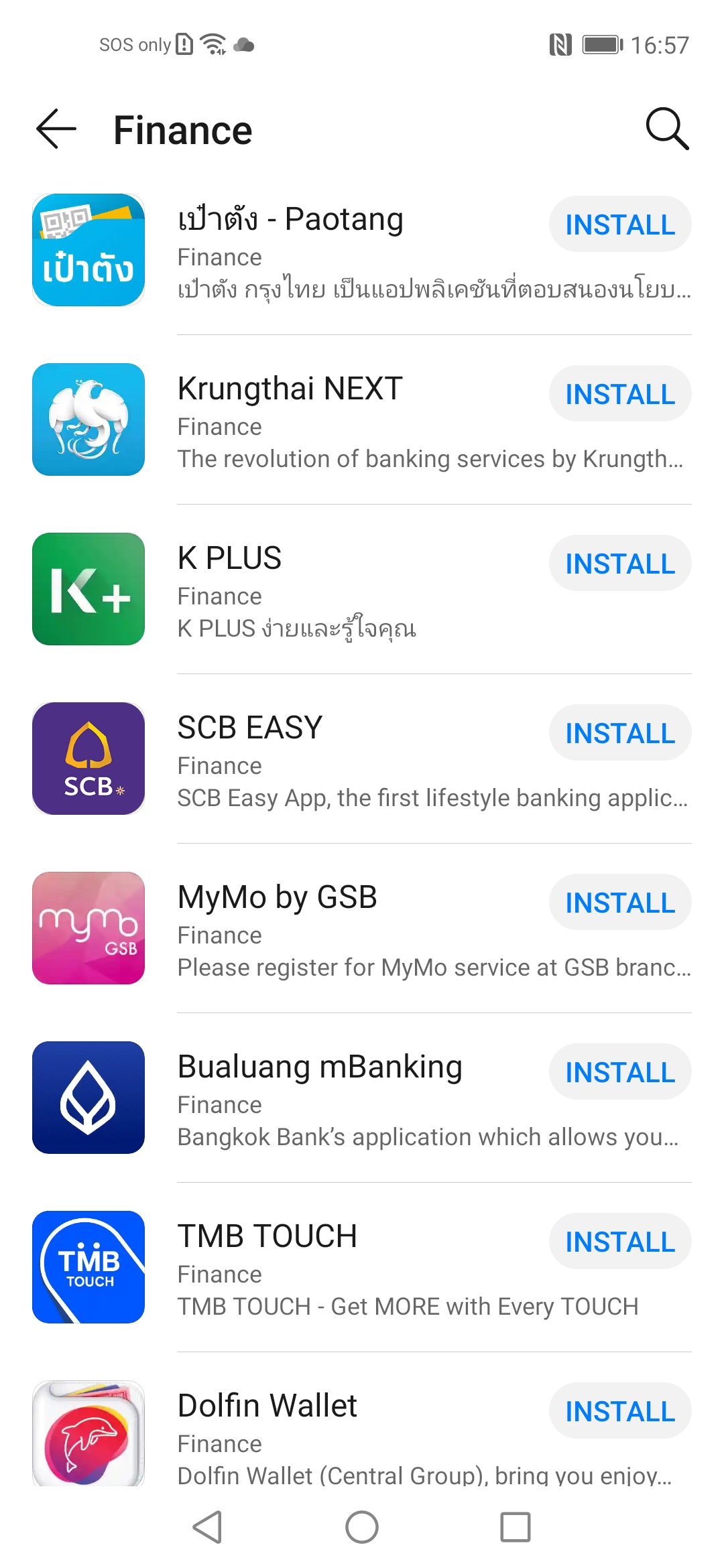Install K PLUS
Viewport: 724px width, 1568px height.
point(620,564)
